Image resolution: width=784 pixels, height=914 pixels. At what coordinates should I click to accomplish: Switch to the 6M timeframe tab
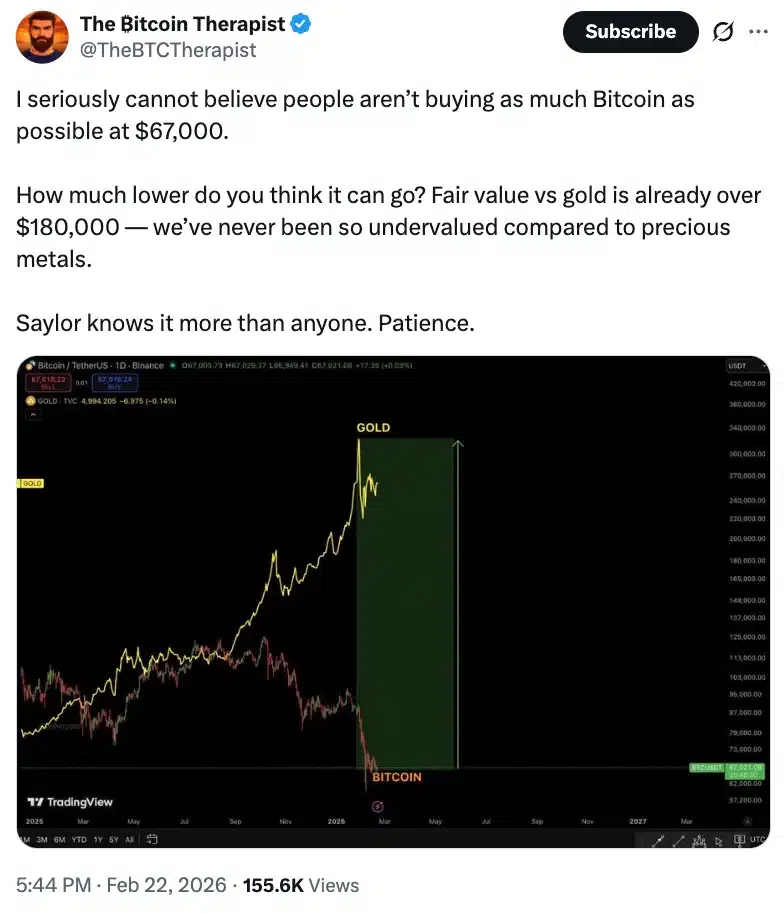click(58, 840)
